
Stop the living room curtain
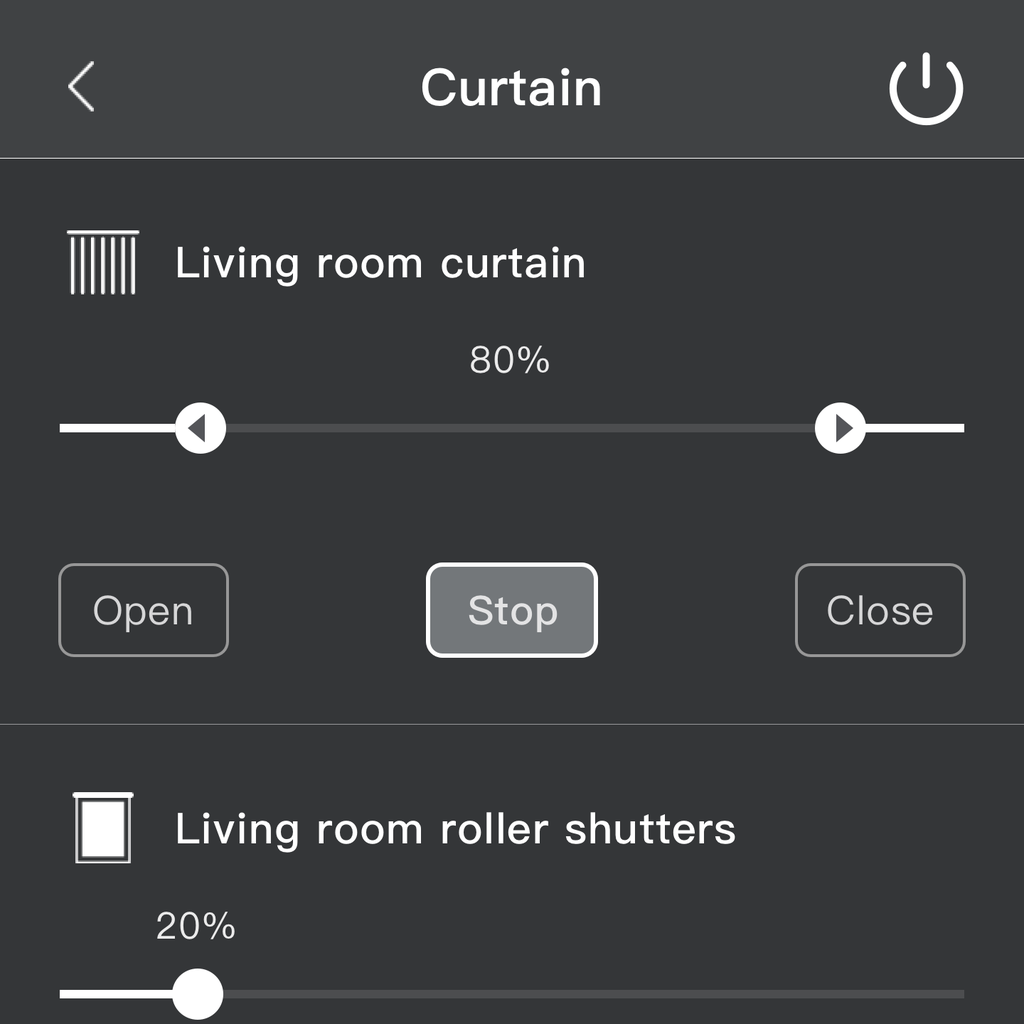(x=512, y=610)
